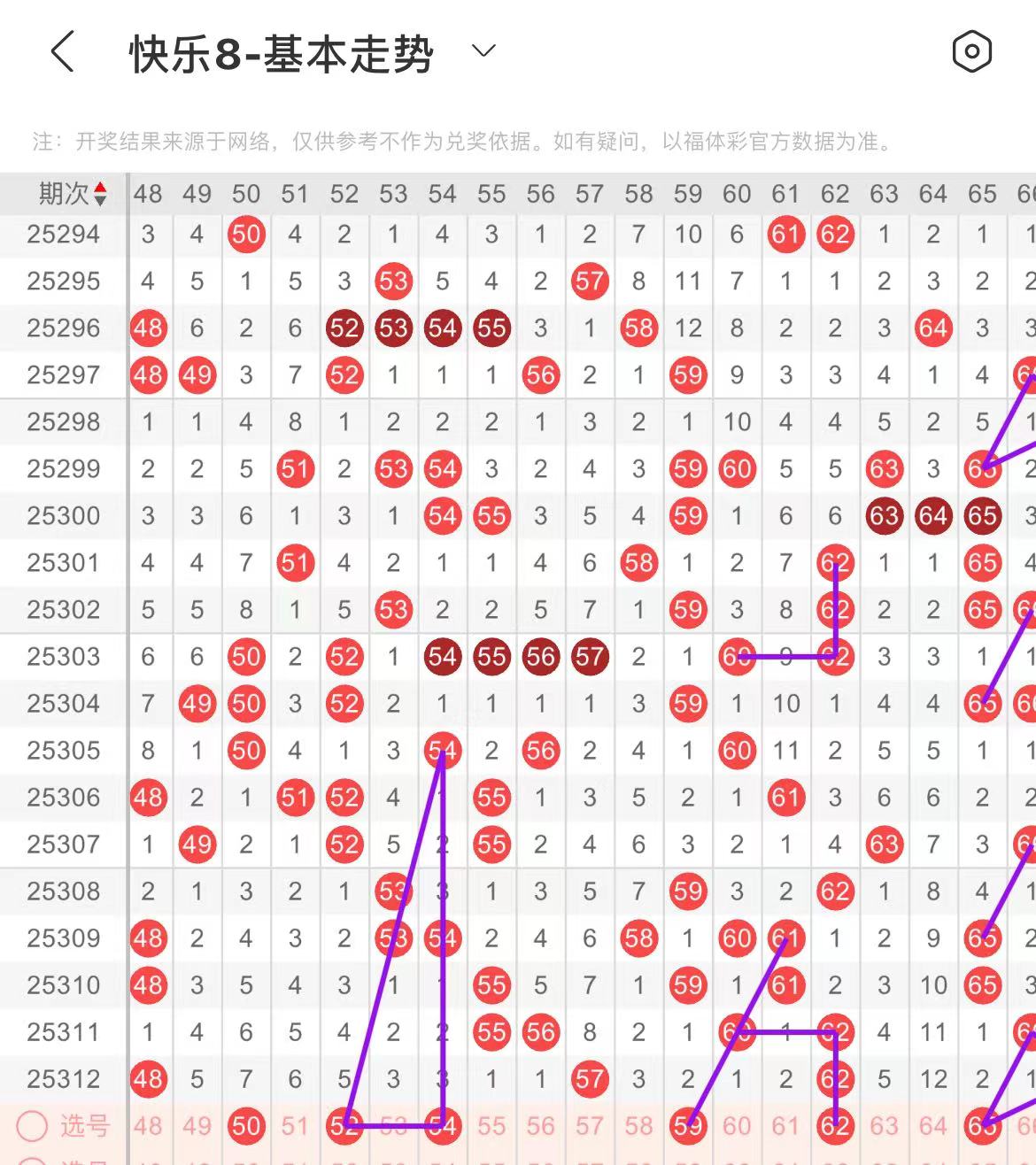
Task: Select number 55 in the 选号 row
Action: point(491,1126)
